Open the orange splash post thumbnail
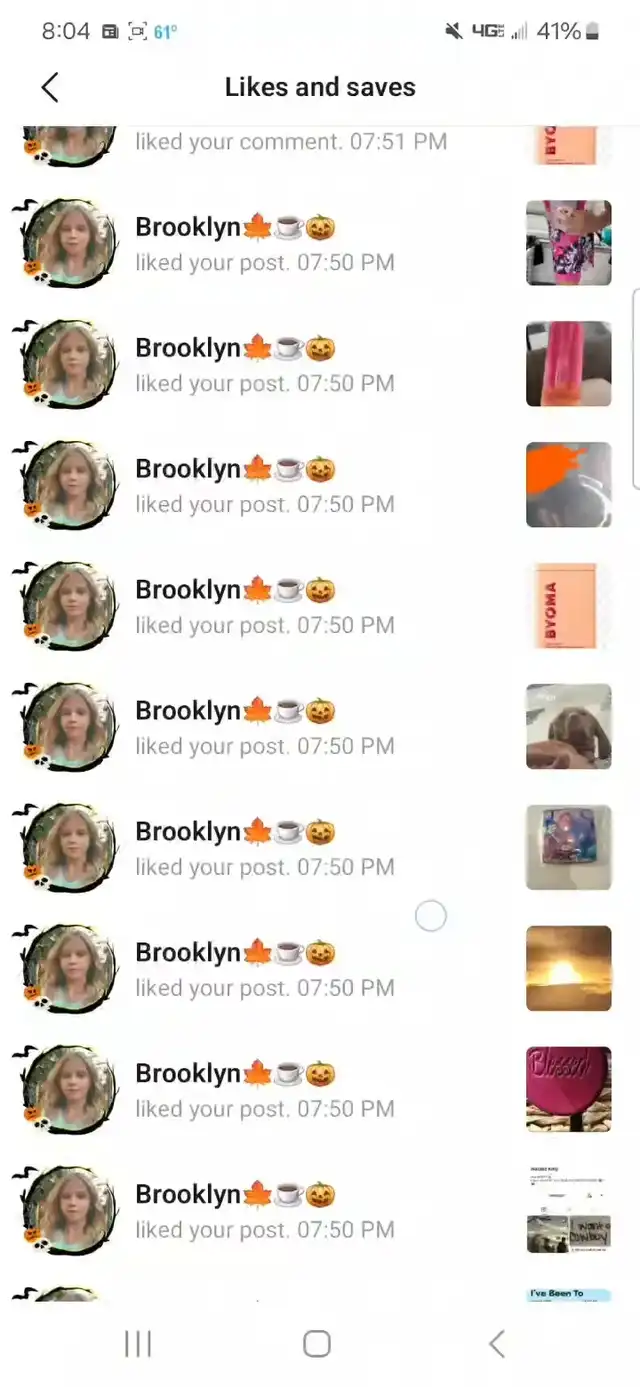Screen dimensions: 640x1387 [x=568, y=484]
